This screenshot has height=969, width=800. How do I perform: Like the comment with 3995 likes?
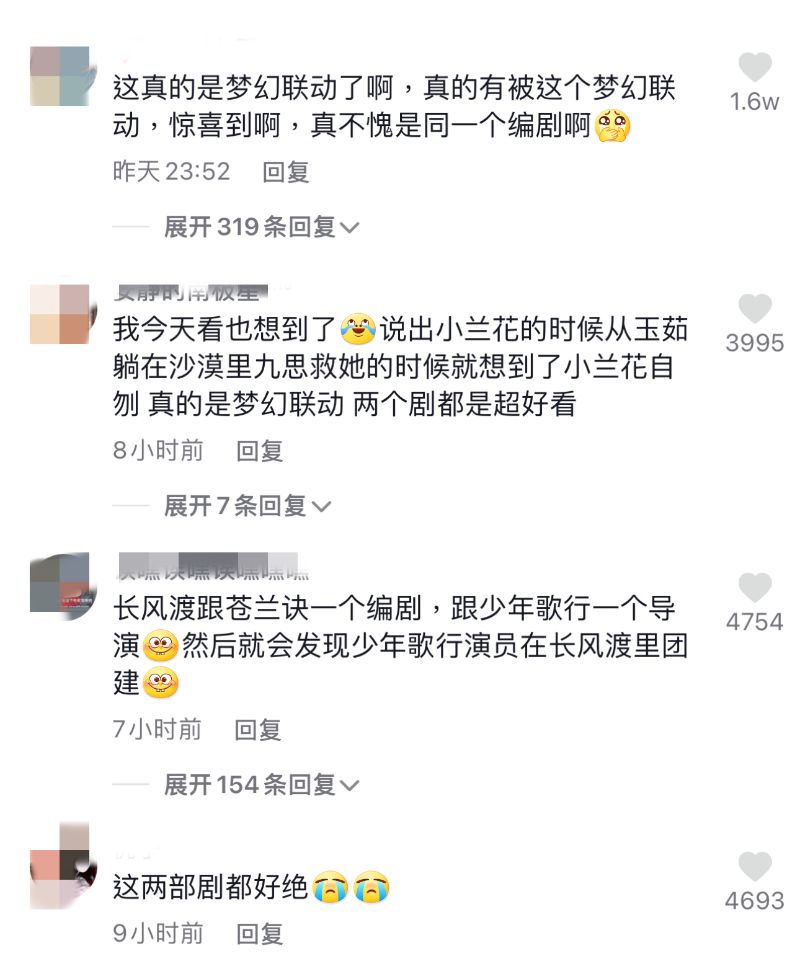[x=755, y=310]
